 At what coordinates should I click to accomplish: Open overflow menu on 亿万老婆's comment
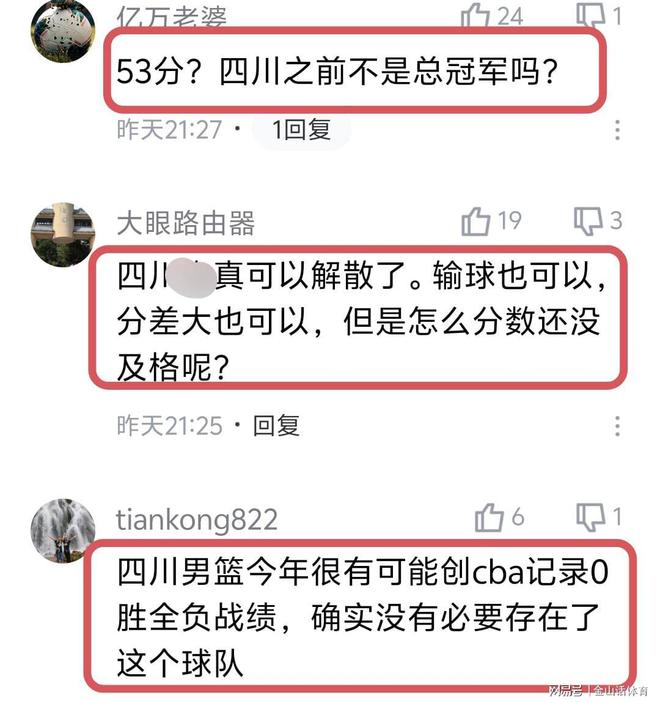[x=617, y=130]
